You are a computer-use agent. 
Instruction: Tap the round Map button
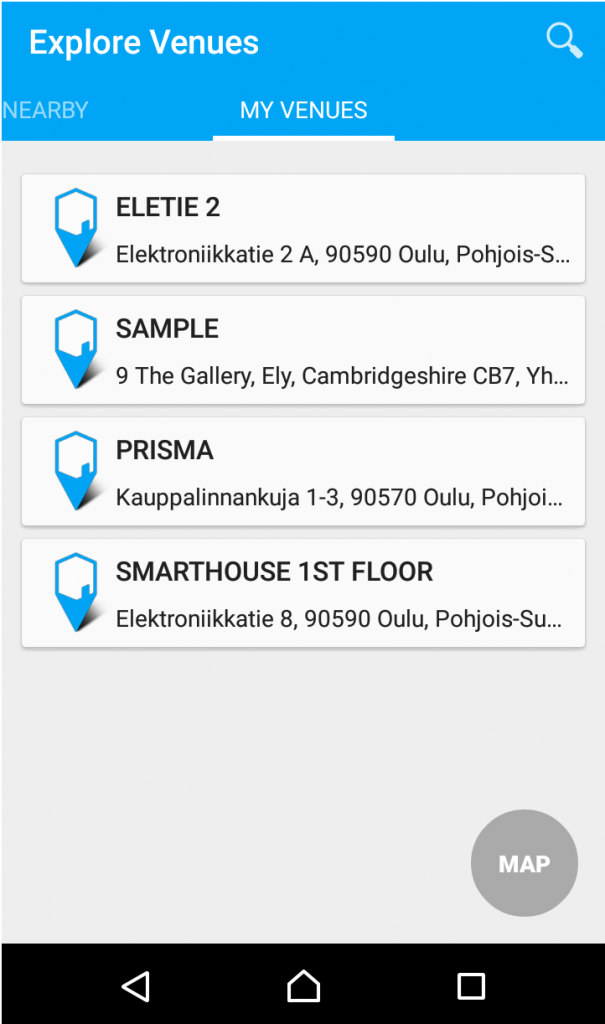tap(524, 863)
